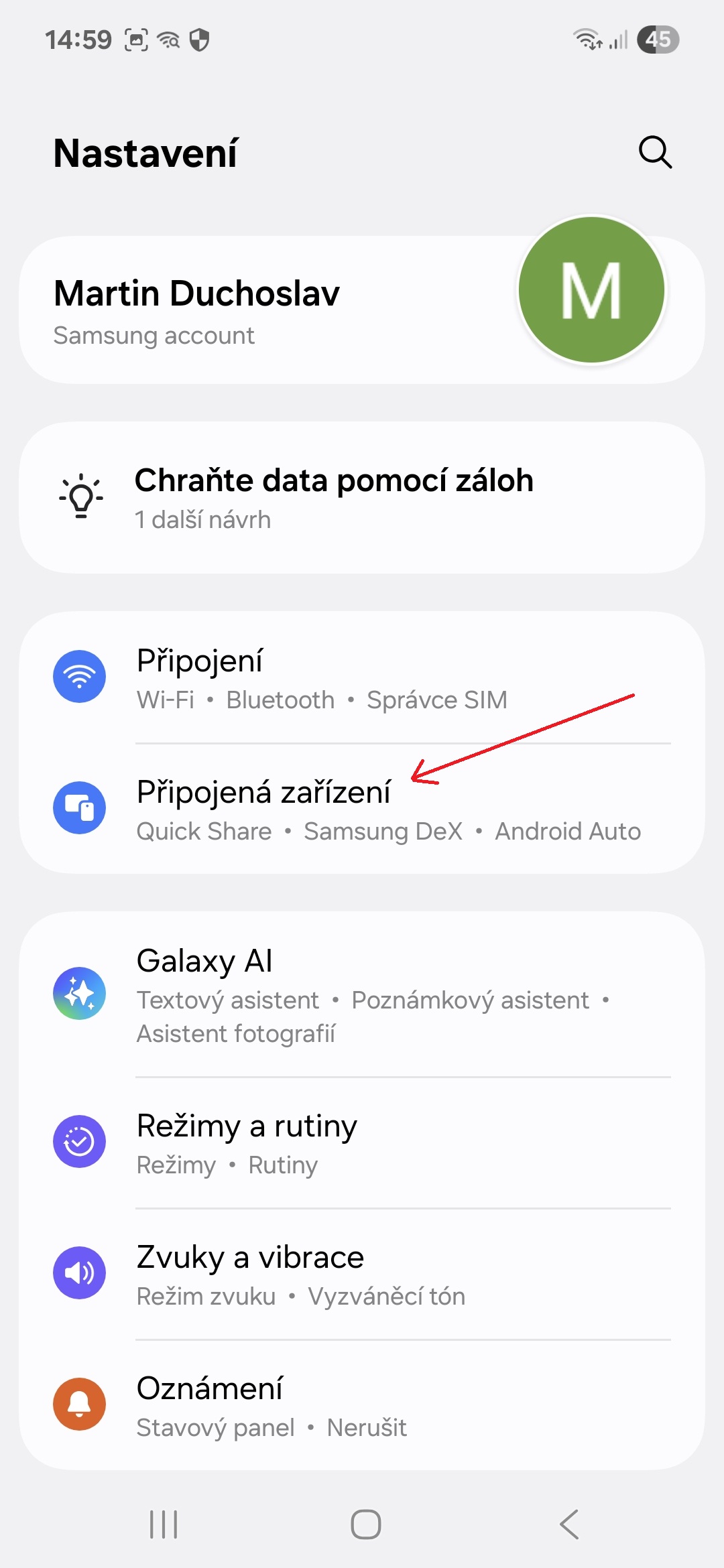Open the Připojená zařízení settings
Screen dimensions: 724x1568
click(x=362, y=808)
